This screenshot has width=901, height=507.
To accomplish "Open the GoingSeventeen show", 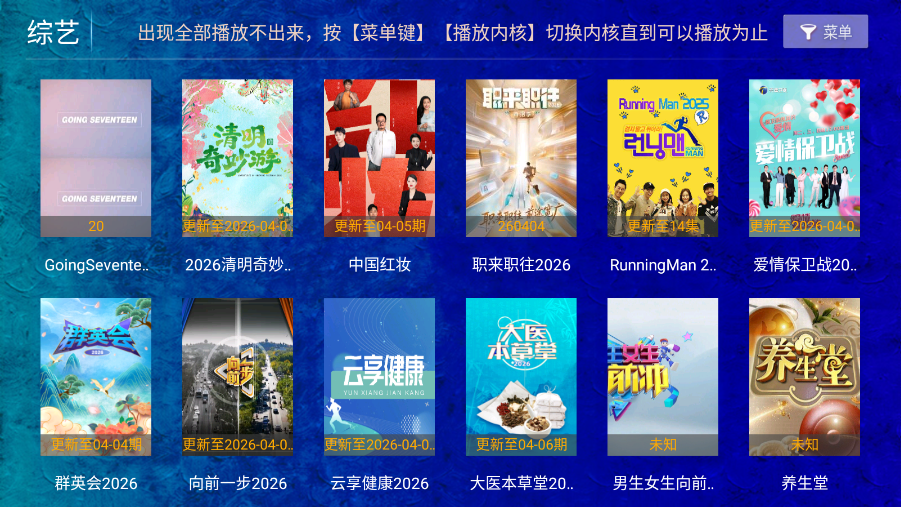I will tap(96, 158).
